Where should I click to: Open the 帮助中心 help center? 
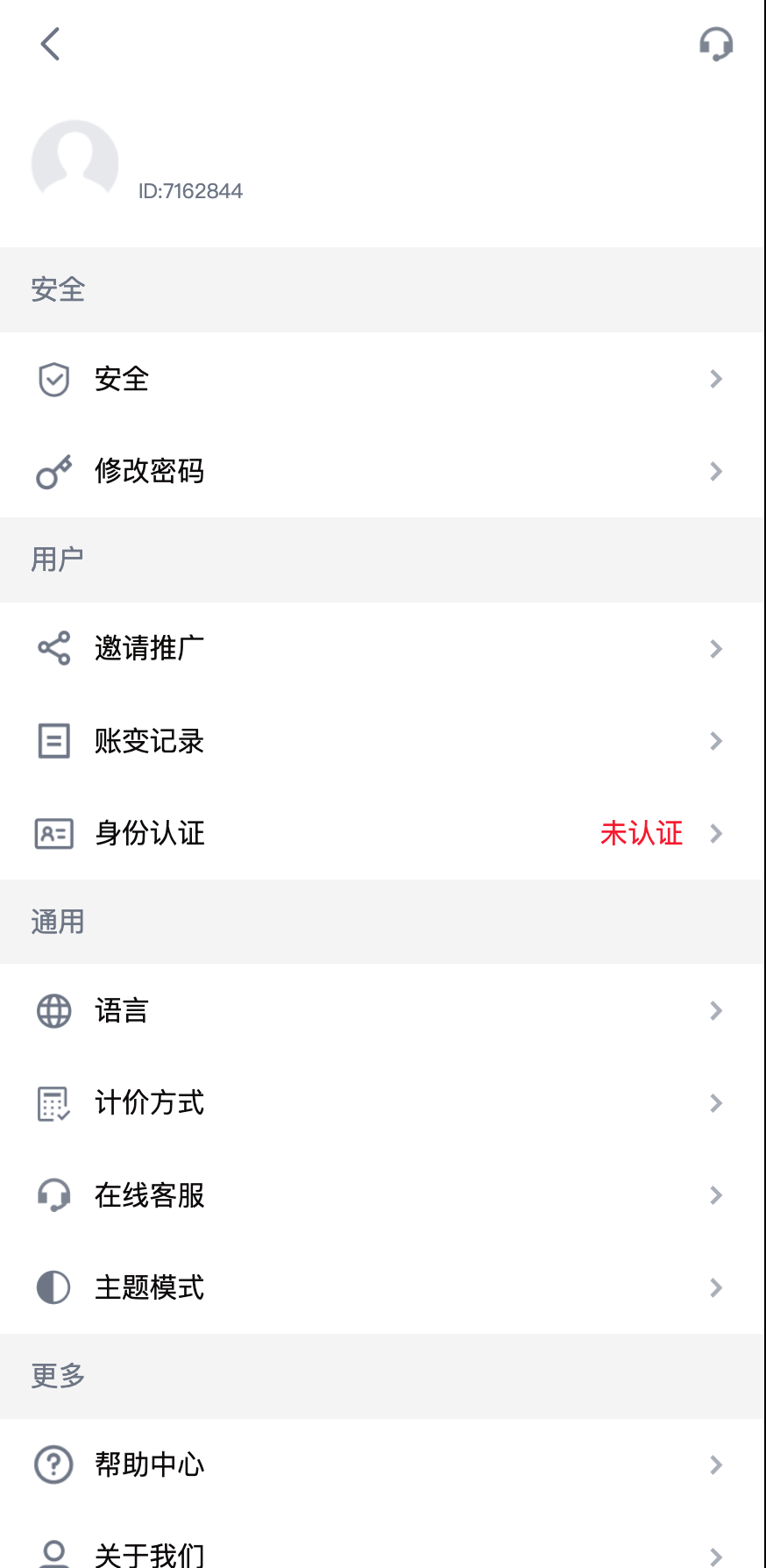click(382, 1465)
